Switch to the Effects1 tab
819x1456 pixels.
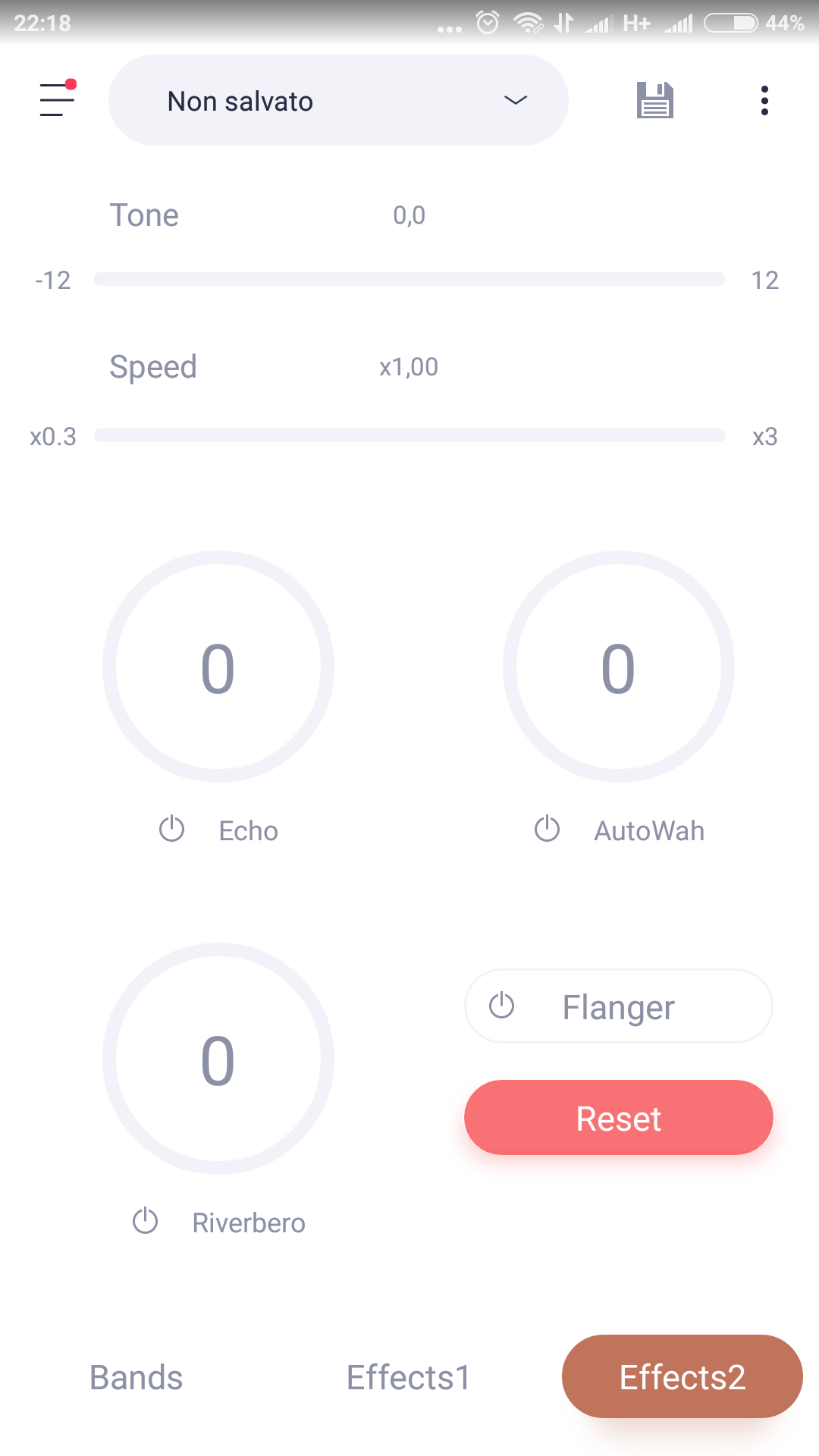pos(409,1377)
